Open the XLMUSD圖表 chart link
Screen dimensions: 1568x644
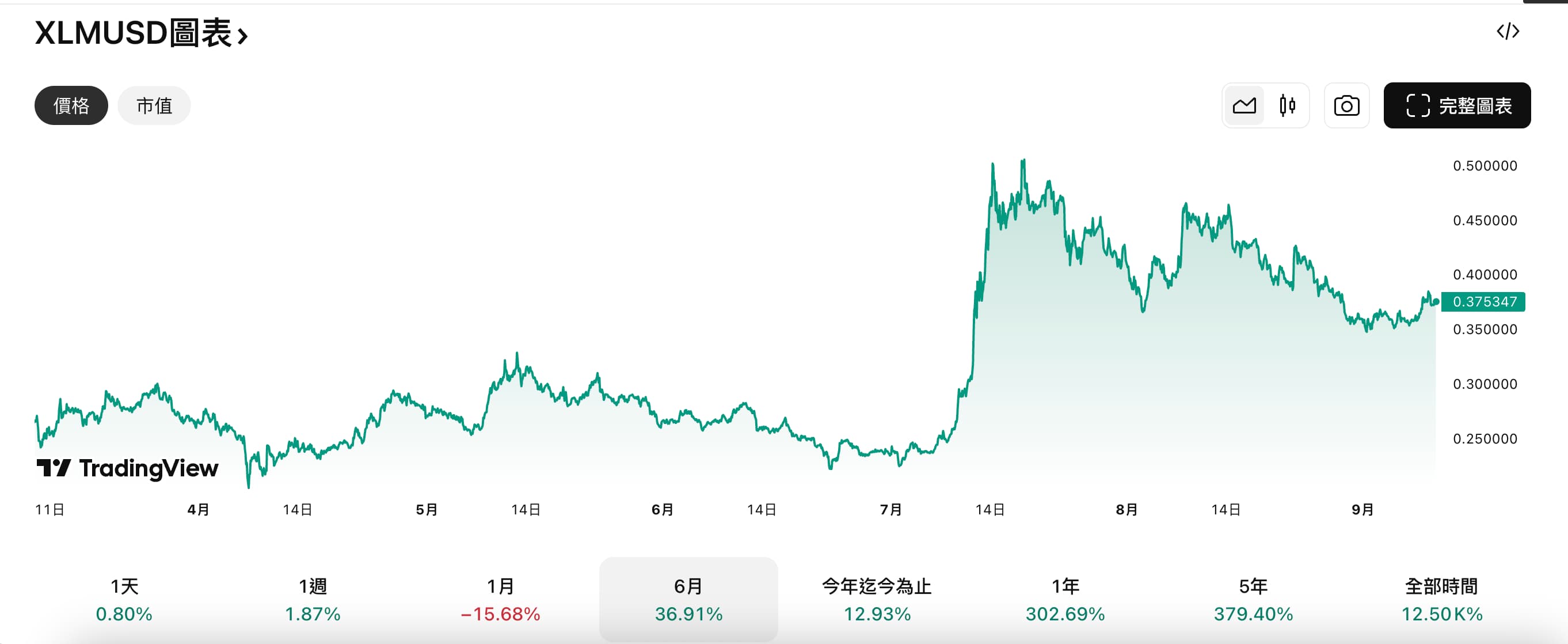(141, 33)
